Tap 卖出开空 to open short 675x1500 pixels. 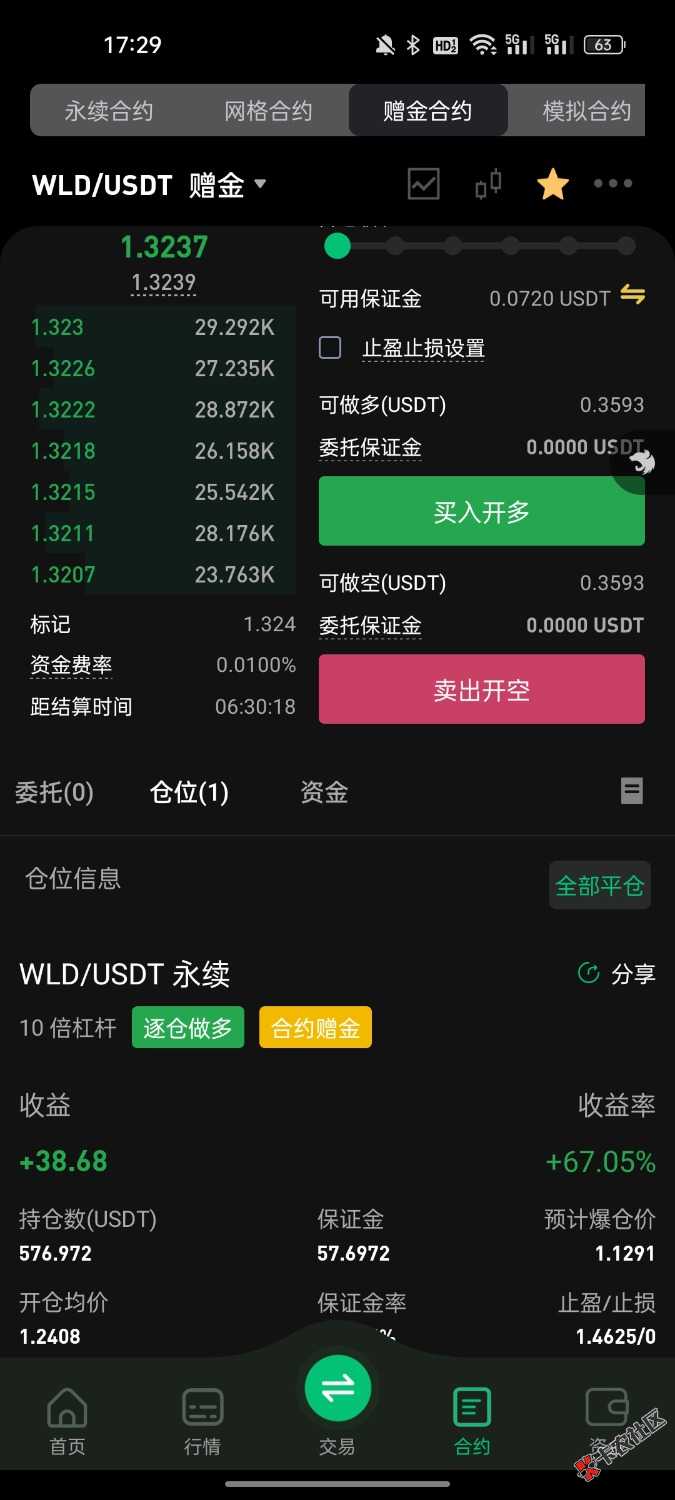pos(481,690)
